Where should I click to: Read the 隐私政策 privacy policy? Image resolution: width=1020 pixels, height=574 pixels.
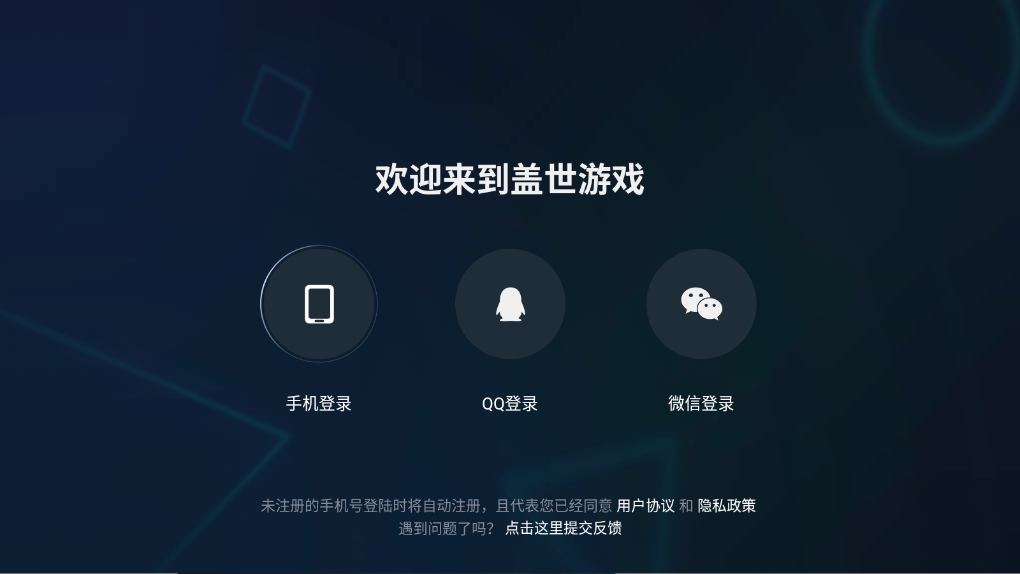726,506
